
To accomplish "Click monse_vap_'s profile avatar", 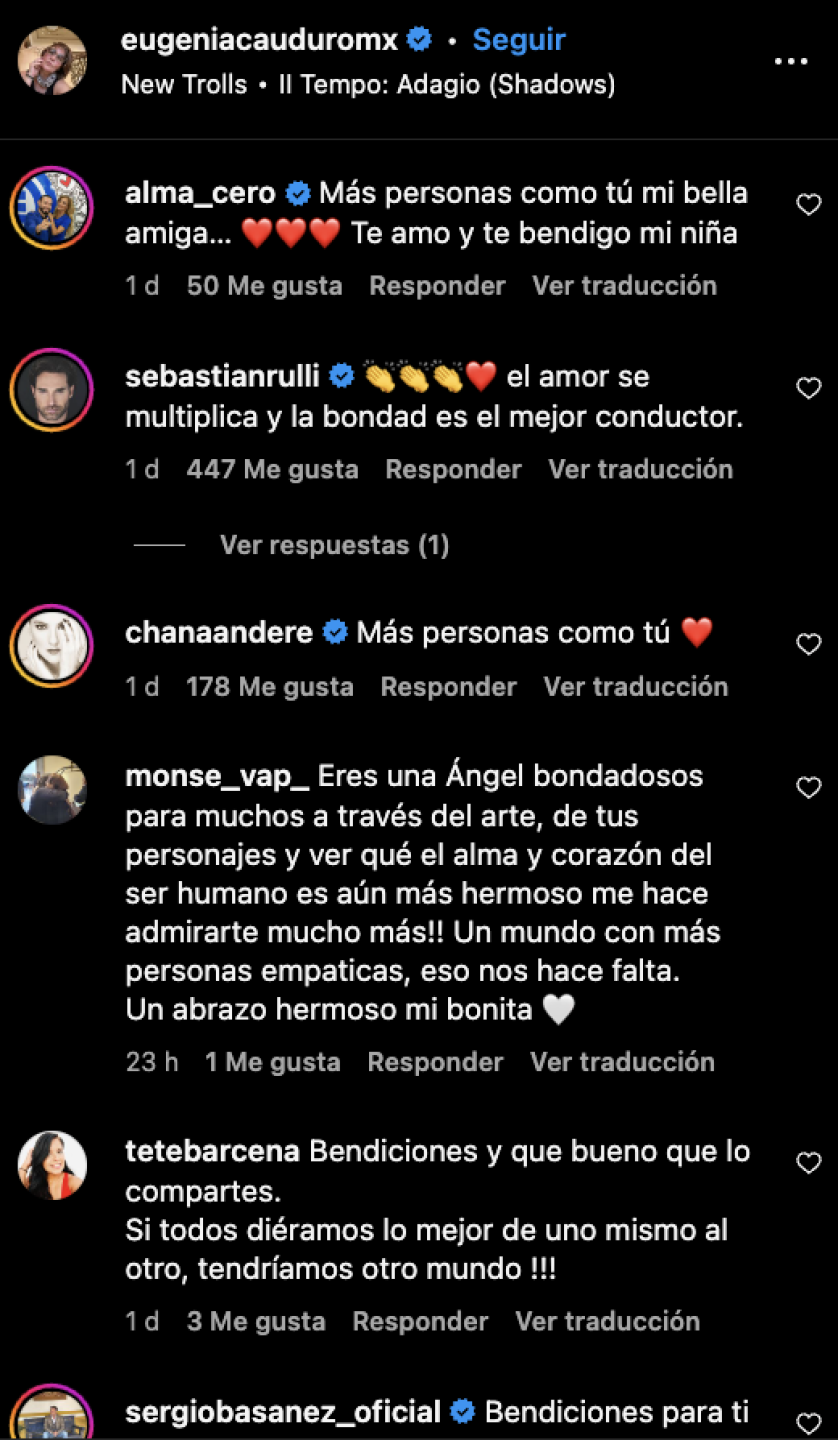I will (x=52, y=789).
